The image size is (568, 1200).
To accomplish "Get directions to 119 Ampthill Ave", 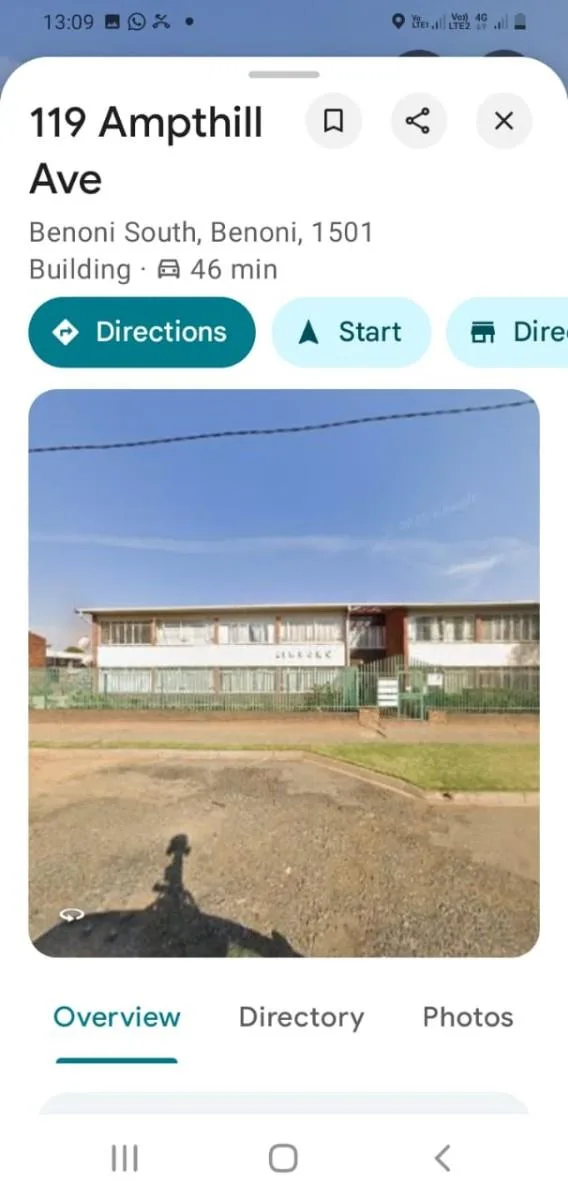I will pos(142,332).
